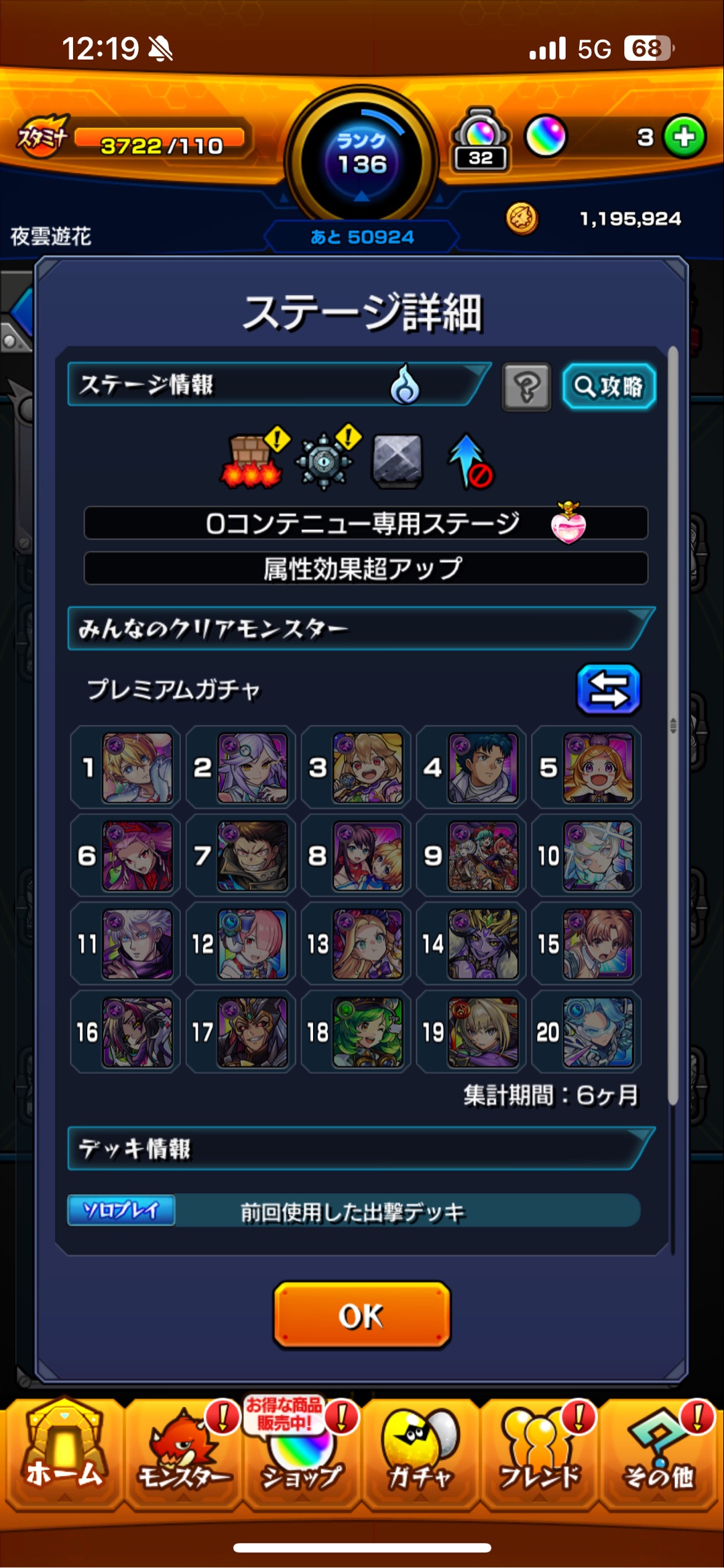
Task: Switch the clear monster ranking category
Action: click(609, 689)
